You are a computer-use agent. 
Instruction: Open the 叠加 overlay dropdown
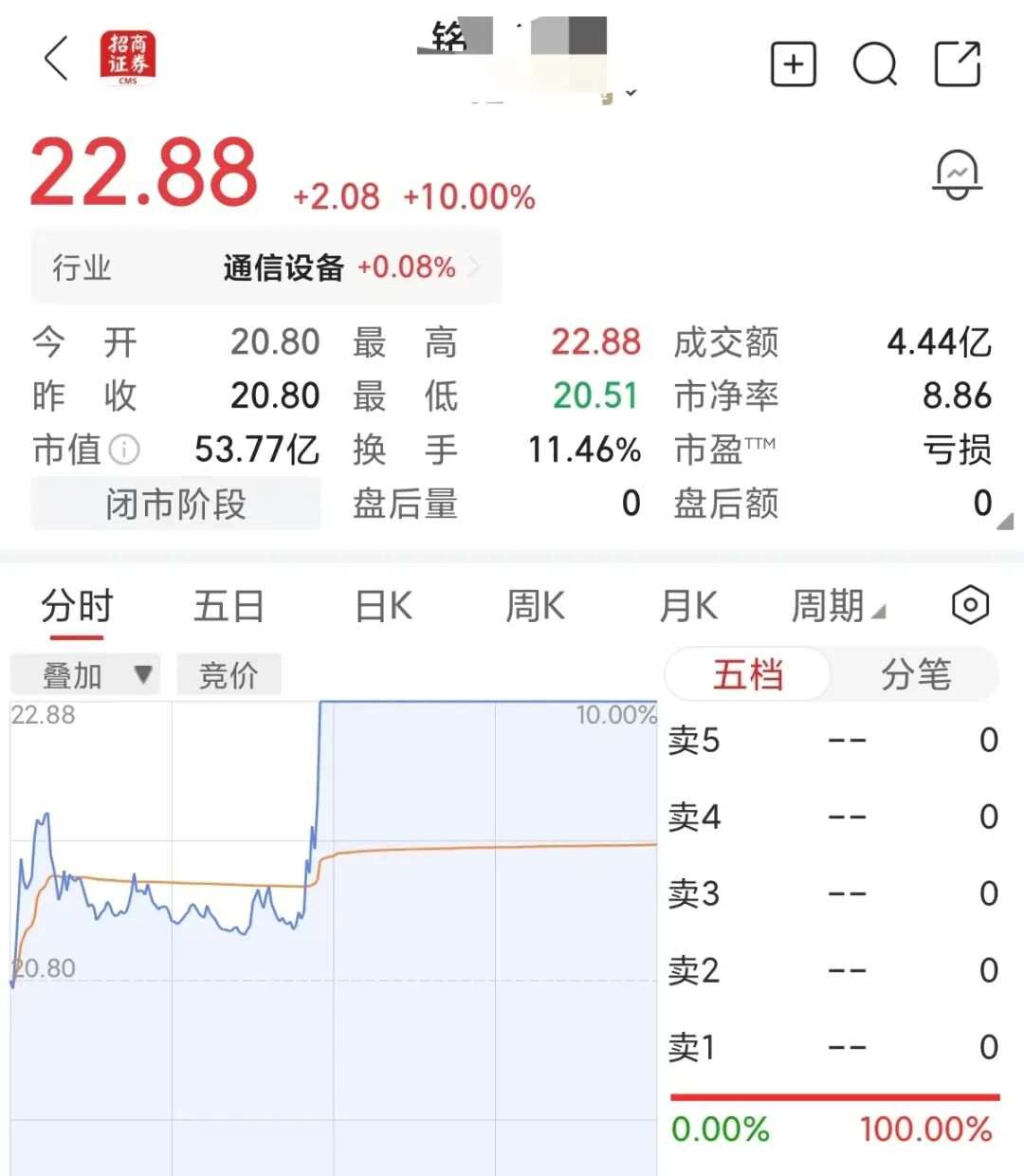click(x=84, y=675)
